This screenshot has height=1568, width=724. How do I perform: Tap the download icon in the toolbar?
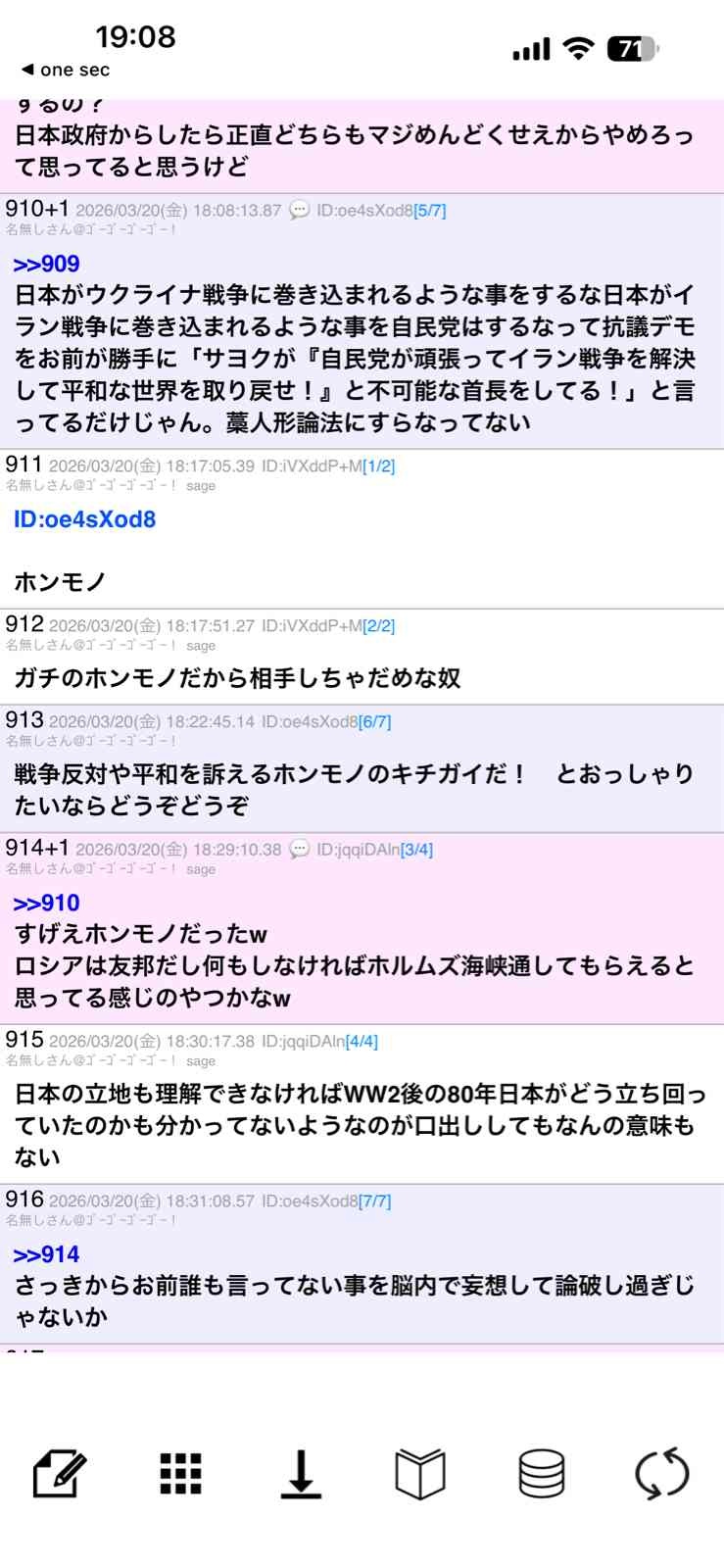[x=302, y=1471]
